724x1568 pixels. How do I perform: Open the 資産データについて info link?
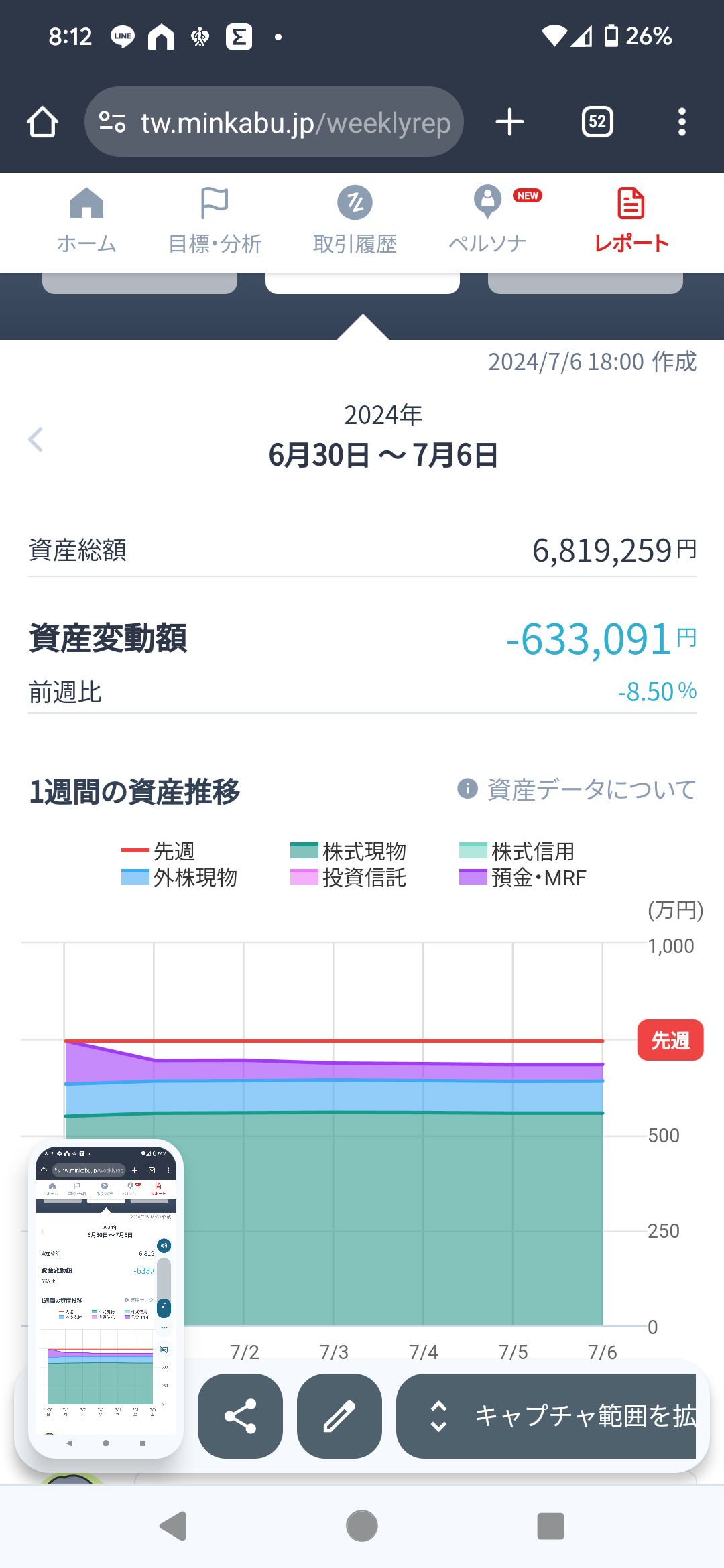(x=577, y=789)
